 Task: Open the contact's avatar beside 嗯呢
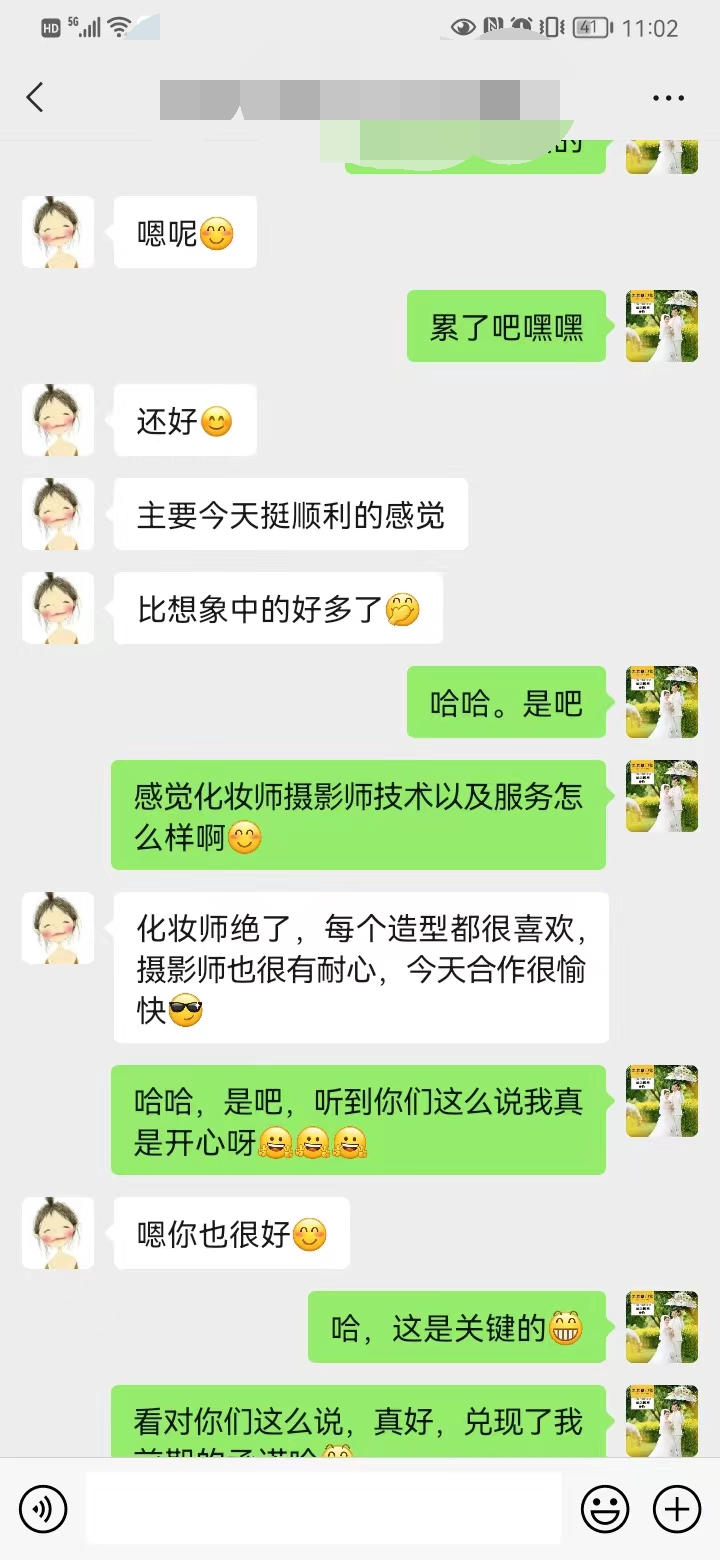point(58,232)
